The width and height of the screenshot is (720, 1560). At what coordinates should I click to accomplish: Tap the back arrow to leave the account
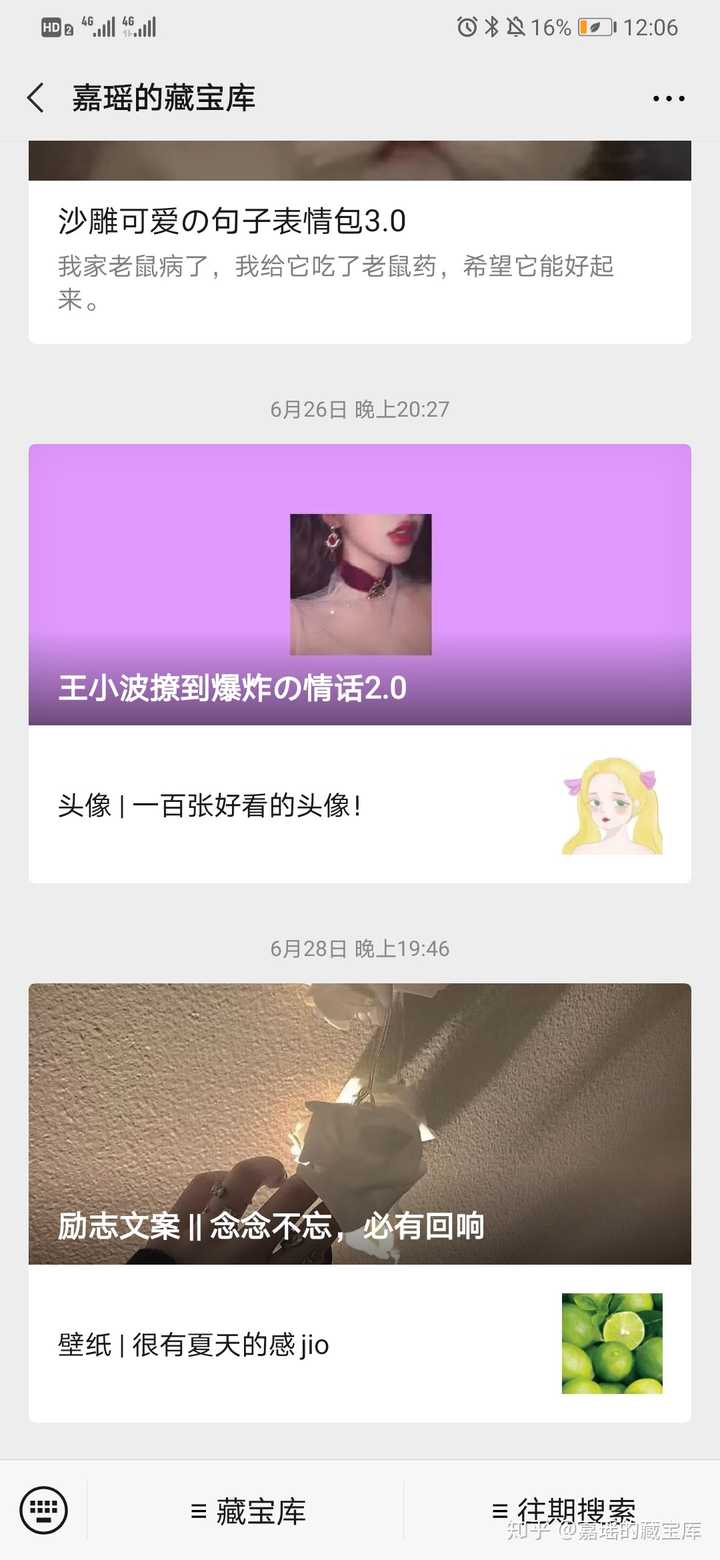click(x=35, y=98)
